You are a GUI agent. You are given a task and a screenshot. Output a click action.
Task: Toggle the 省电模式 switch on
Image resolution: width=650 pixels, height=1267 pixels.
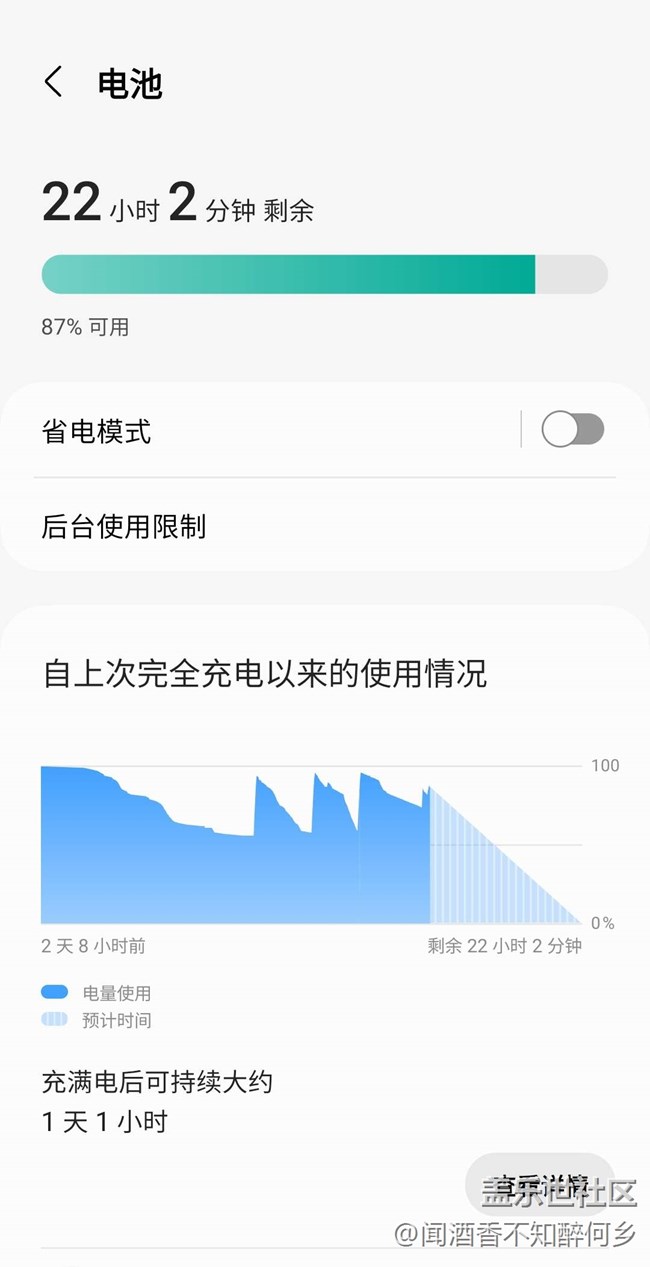(x=572, y=430)
